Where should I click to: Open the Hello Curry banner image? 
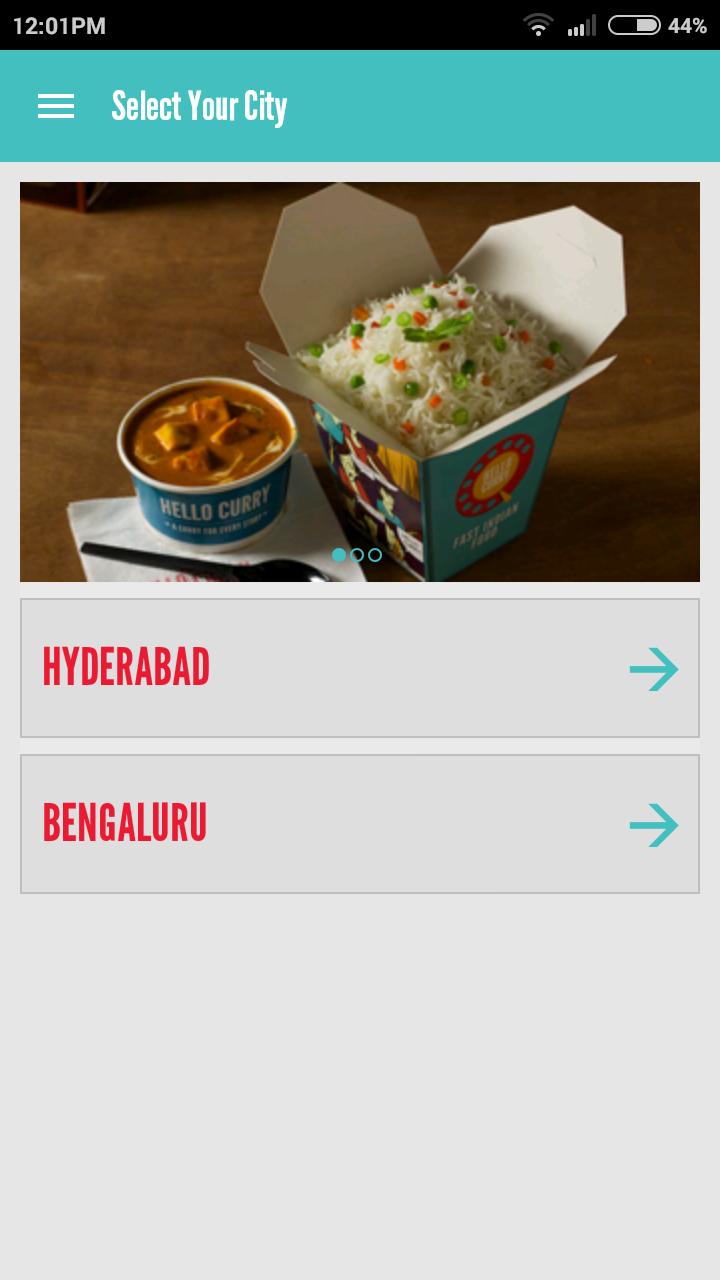click(360, 380)
